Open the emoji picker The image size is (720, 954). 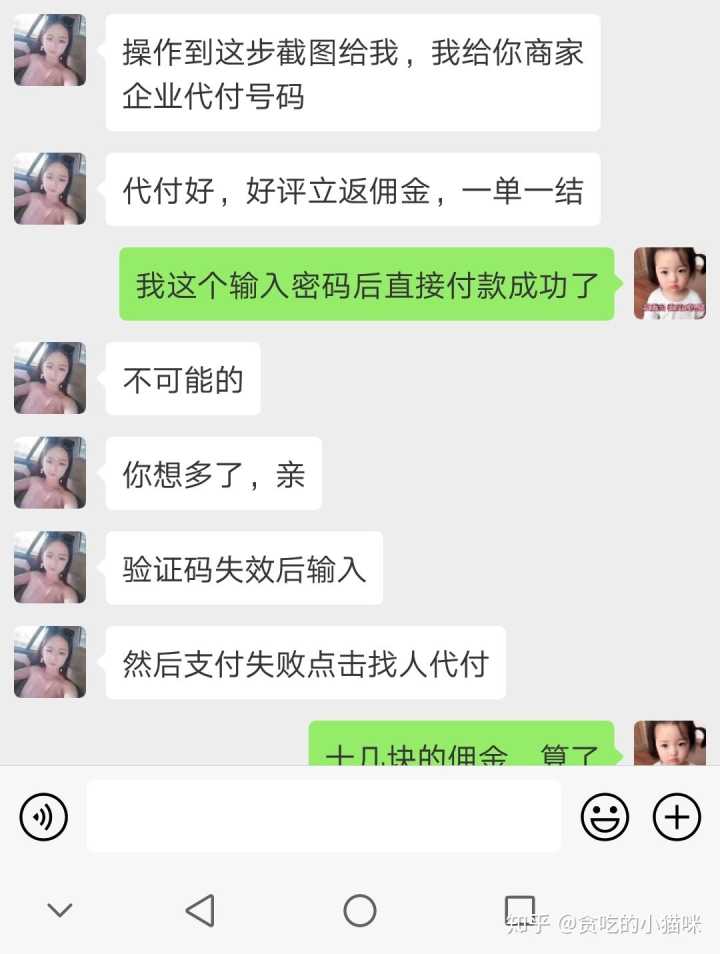pyautogui.click(x=605, y=817)
